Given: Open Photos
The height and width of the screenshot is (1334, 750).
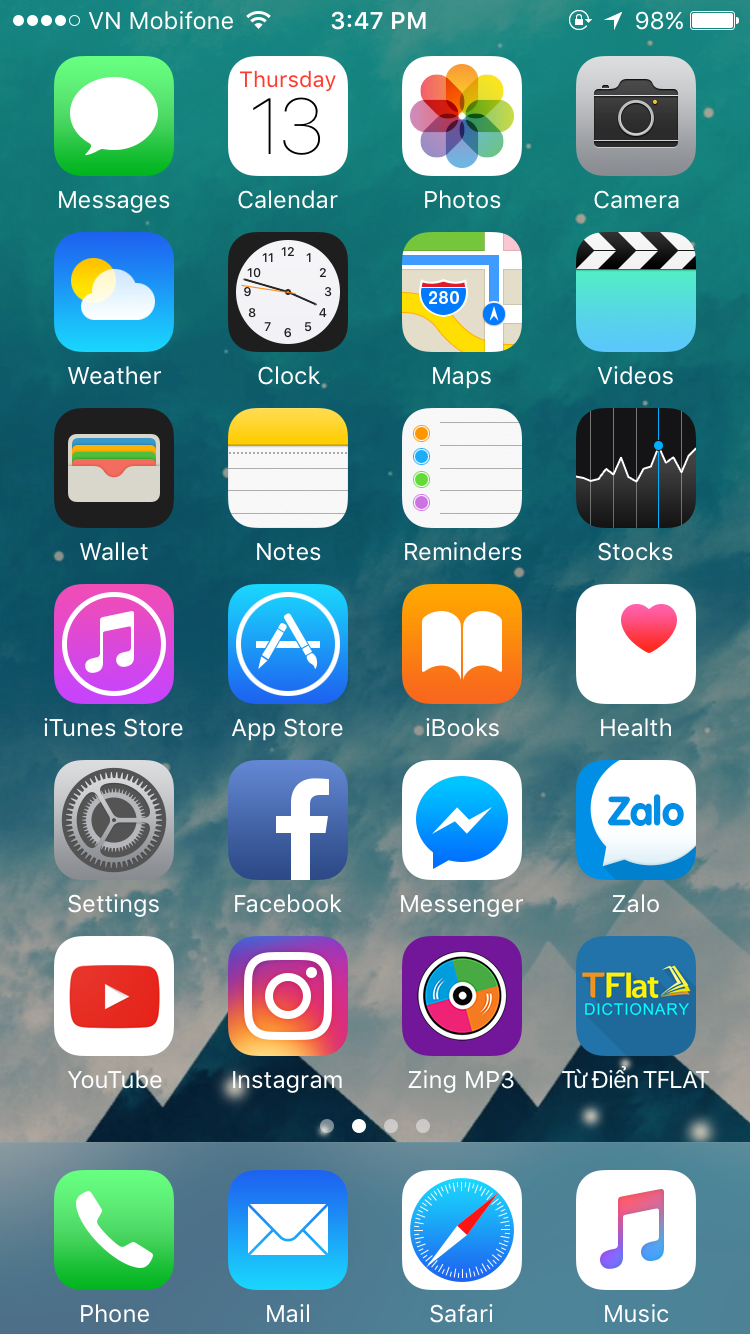Looking at the screenshot, I should [x=462, y=116].
